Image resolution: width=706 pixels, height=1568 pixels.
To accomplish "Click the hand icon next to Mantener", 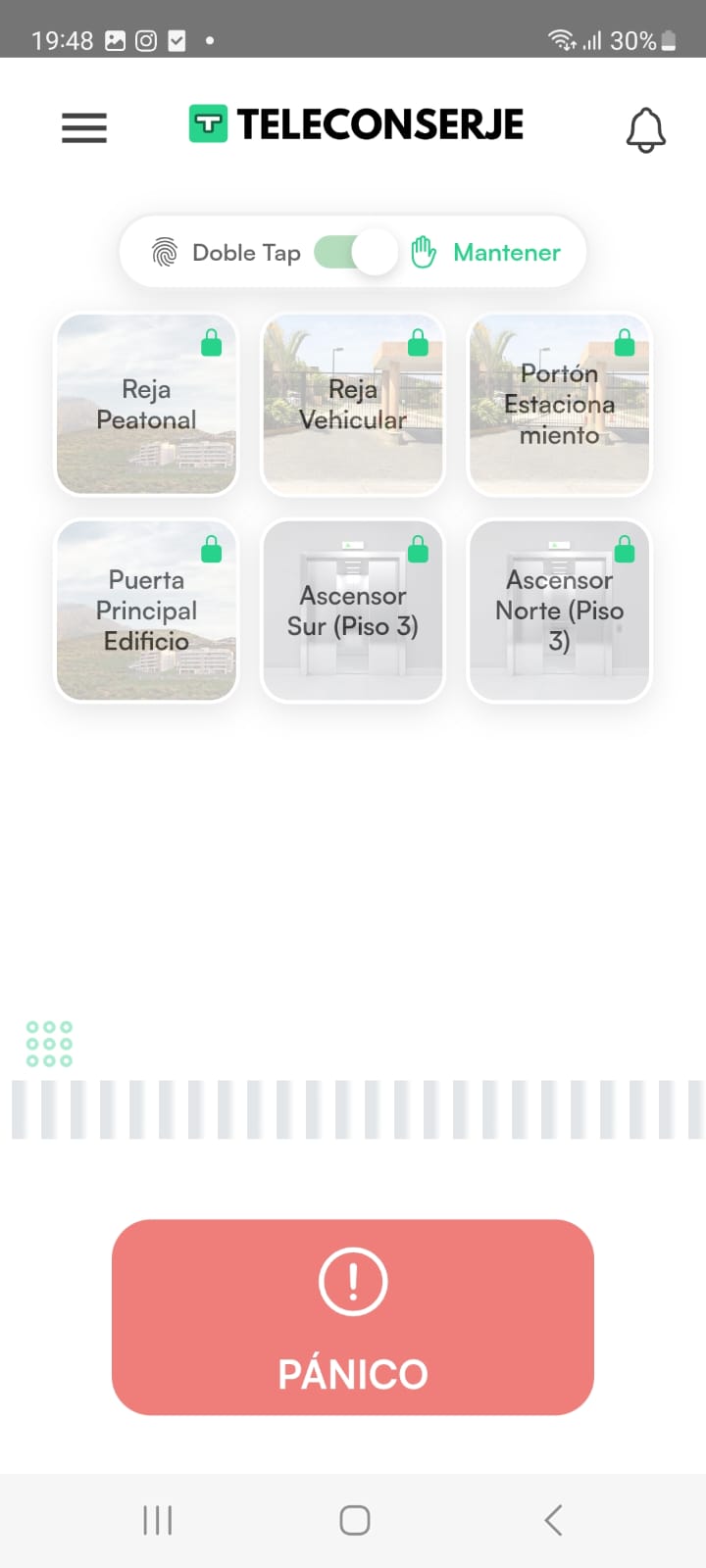I will click(424, 252).
